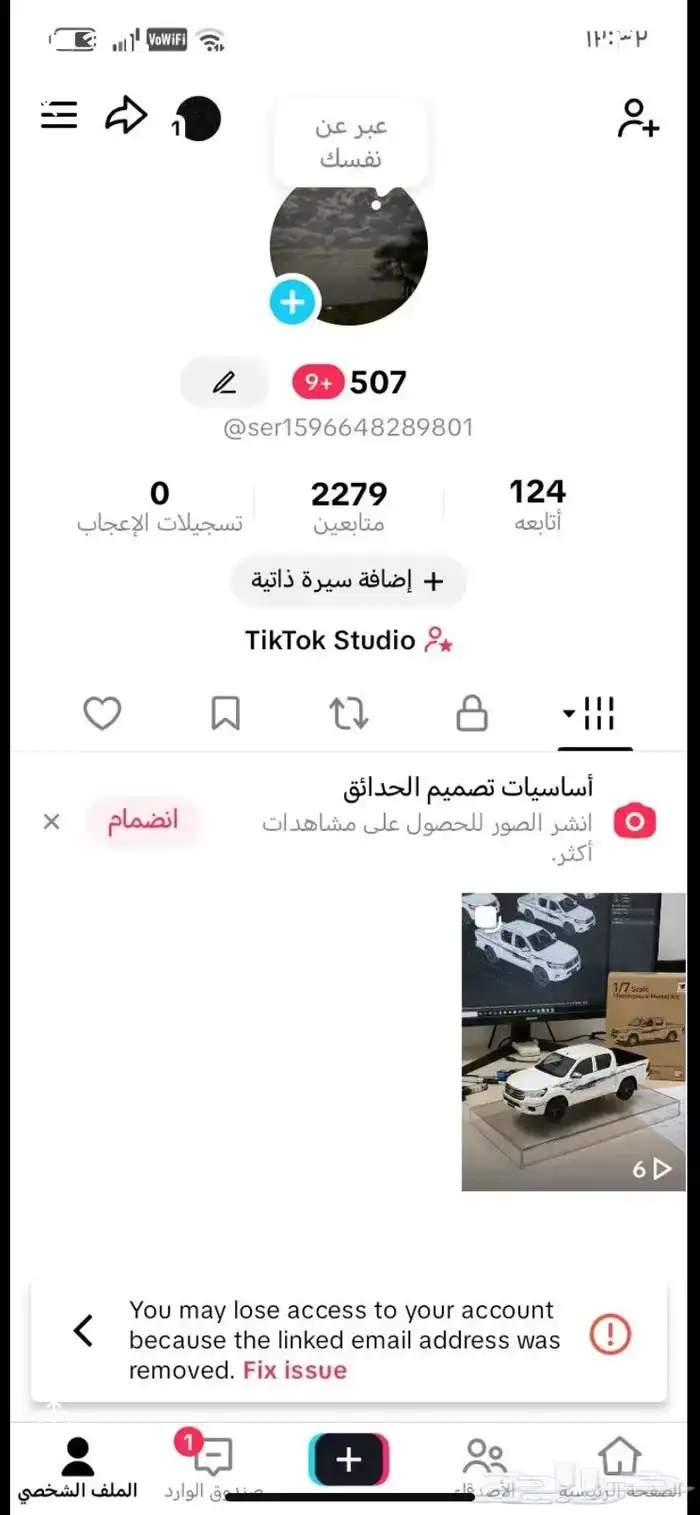700x1515 pixels.
Task: Switch to the private videos tab
Action: pos(471,714)
